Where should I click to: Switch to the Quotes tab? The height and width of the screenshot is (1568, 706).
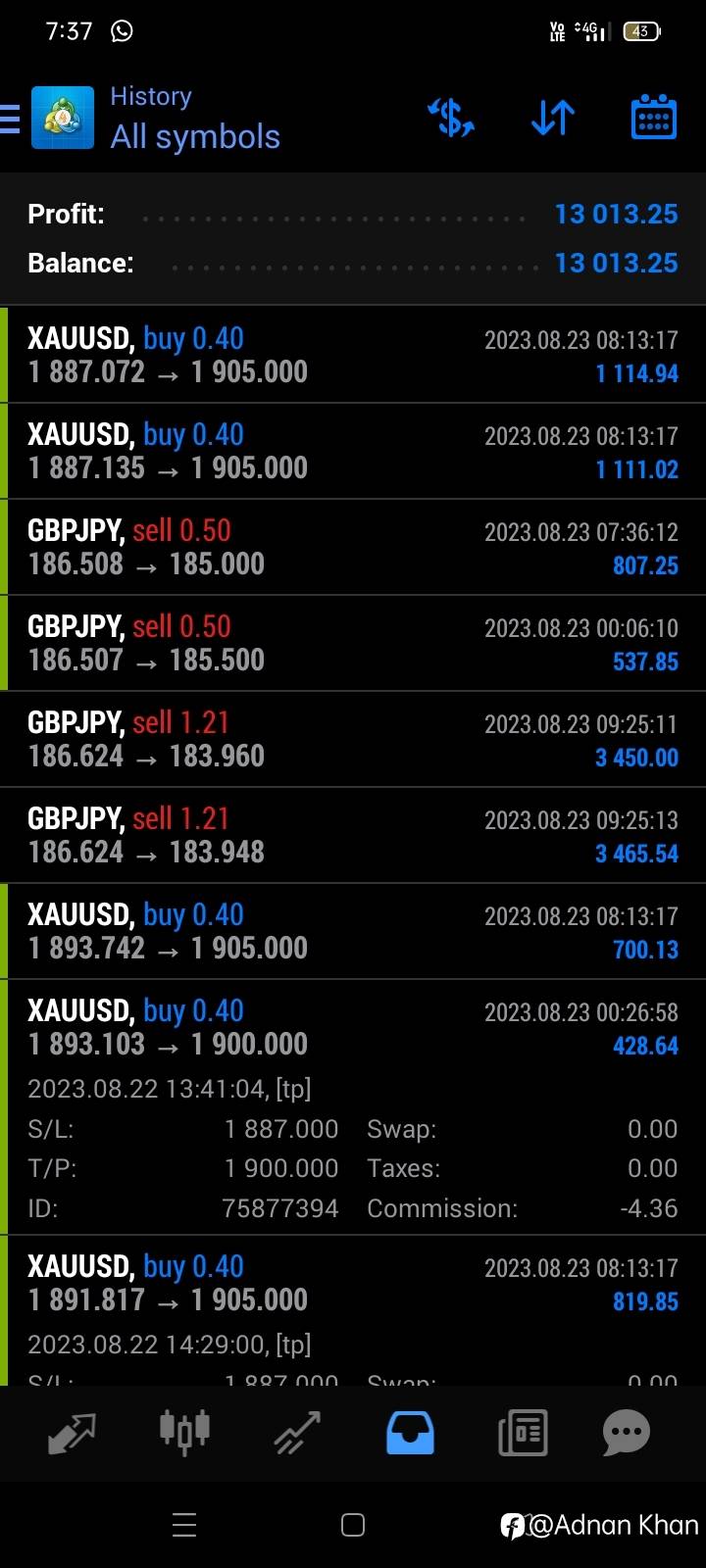coord(73,1434)
